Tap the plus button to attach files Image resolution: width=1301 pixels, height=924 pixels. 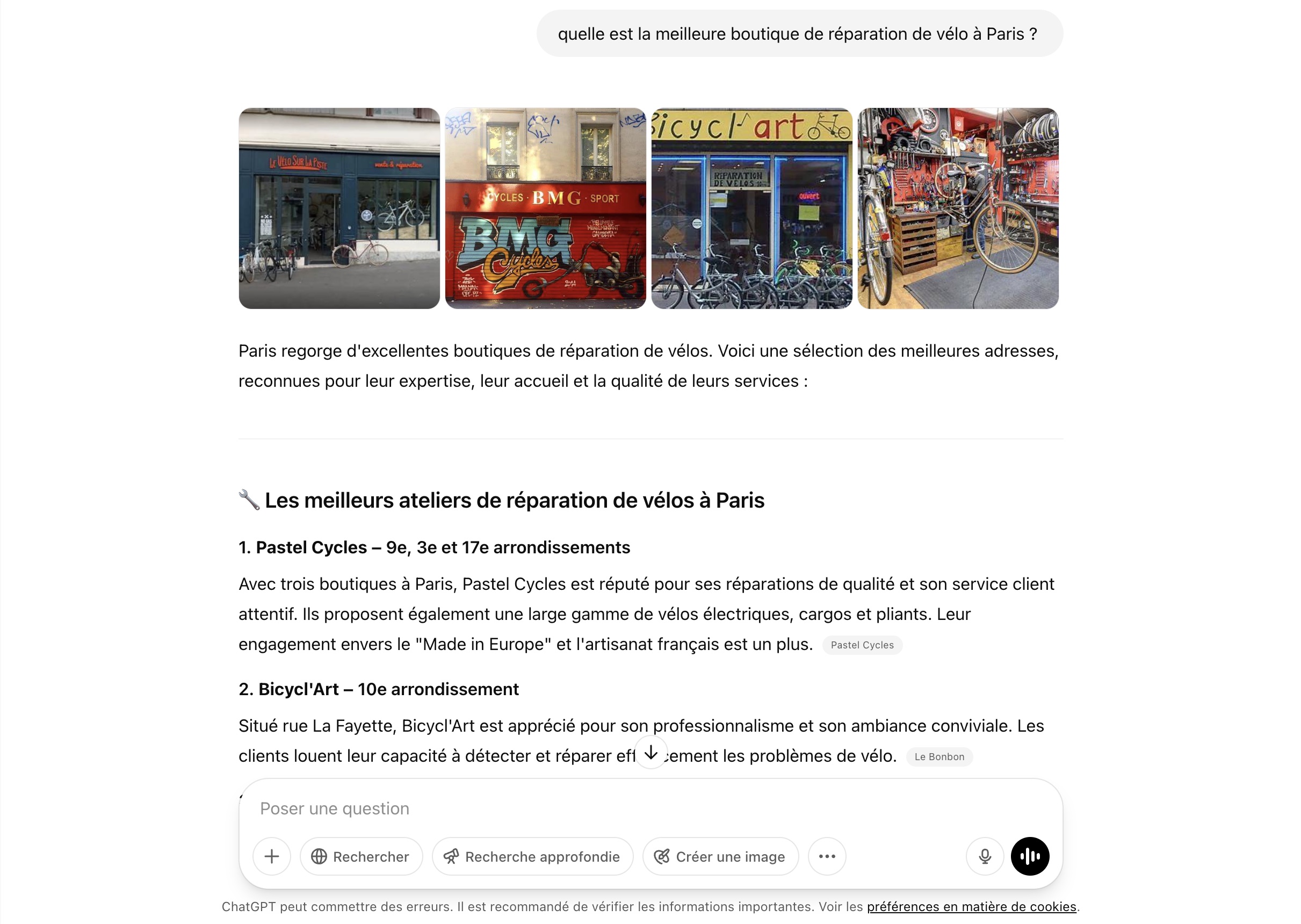point(271,856)
